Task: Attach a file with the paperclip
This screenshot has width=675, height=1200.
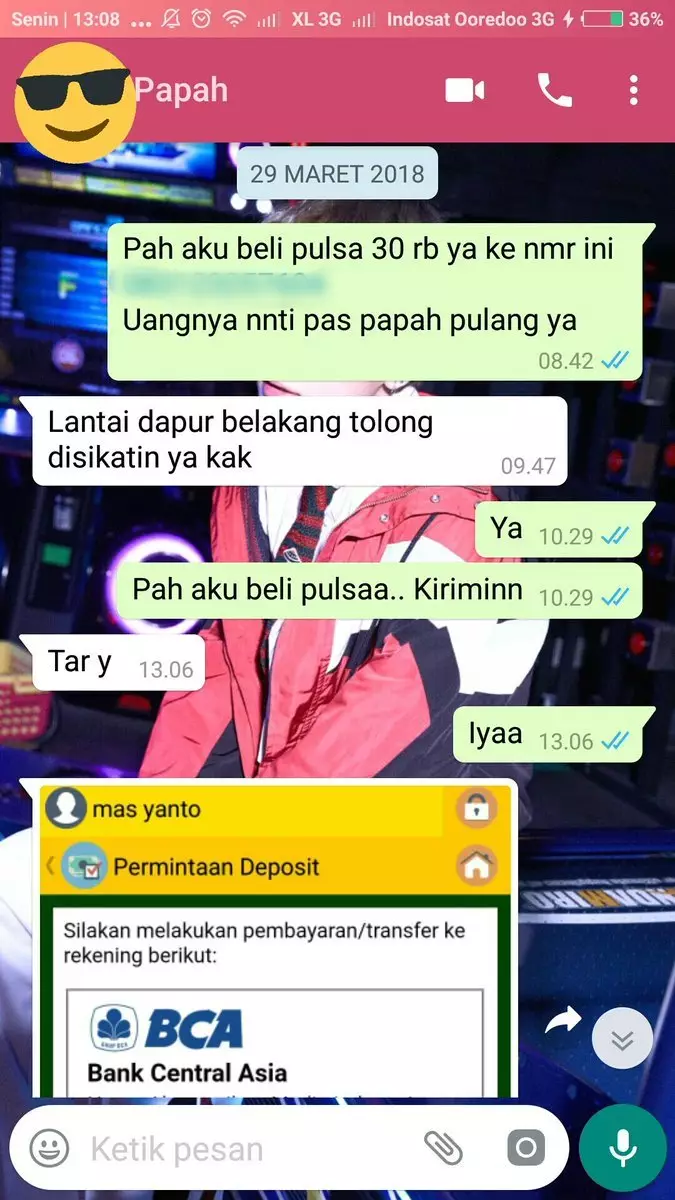Action: coord(442,1148)
